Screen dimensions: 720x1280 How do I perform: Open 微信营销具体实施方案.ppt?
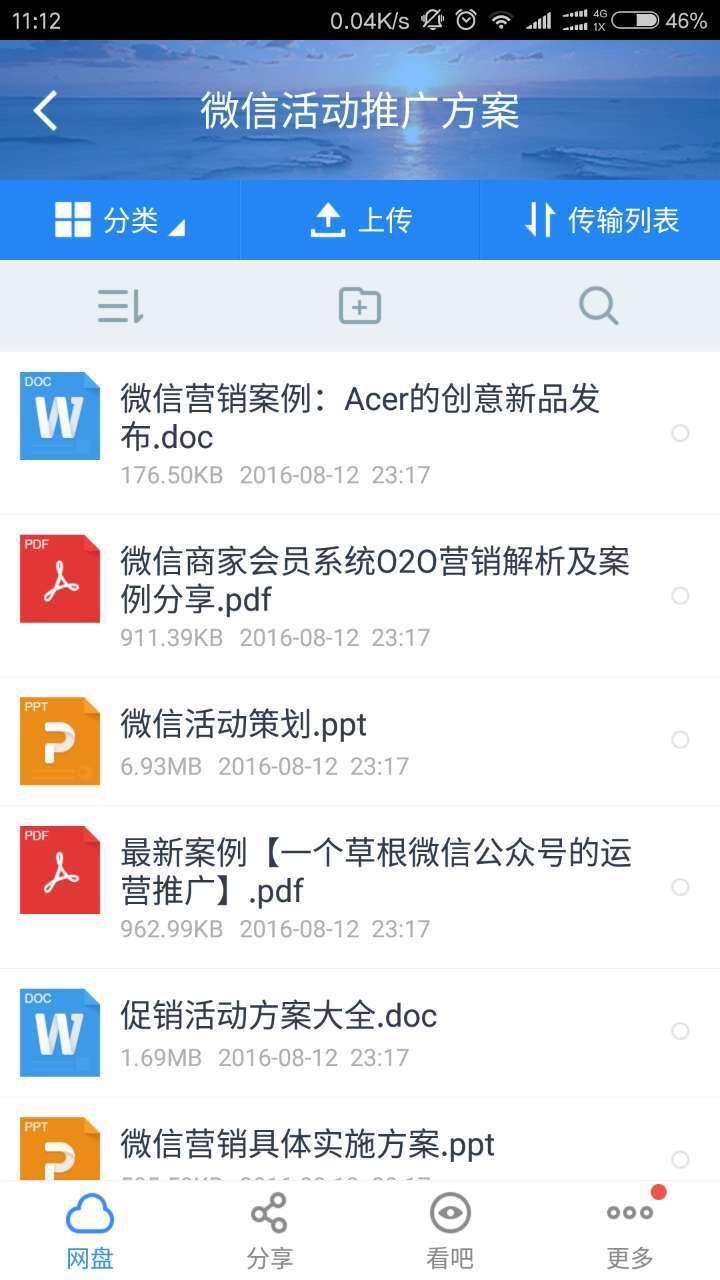(308, 1144)
